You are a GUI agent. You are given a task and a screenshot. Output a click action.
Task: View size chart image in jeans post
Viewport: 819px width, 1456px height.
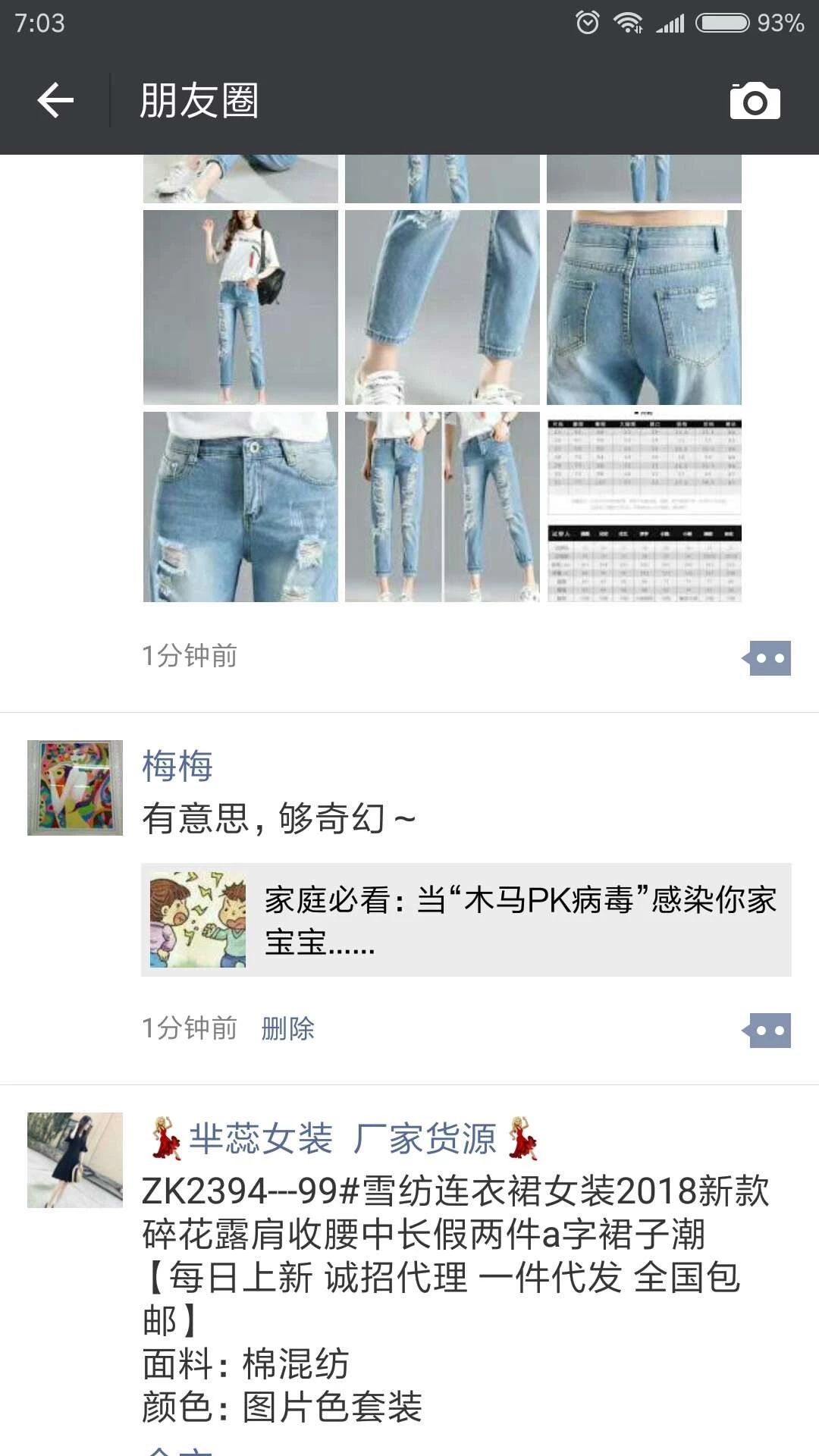(644, 507)
